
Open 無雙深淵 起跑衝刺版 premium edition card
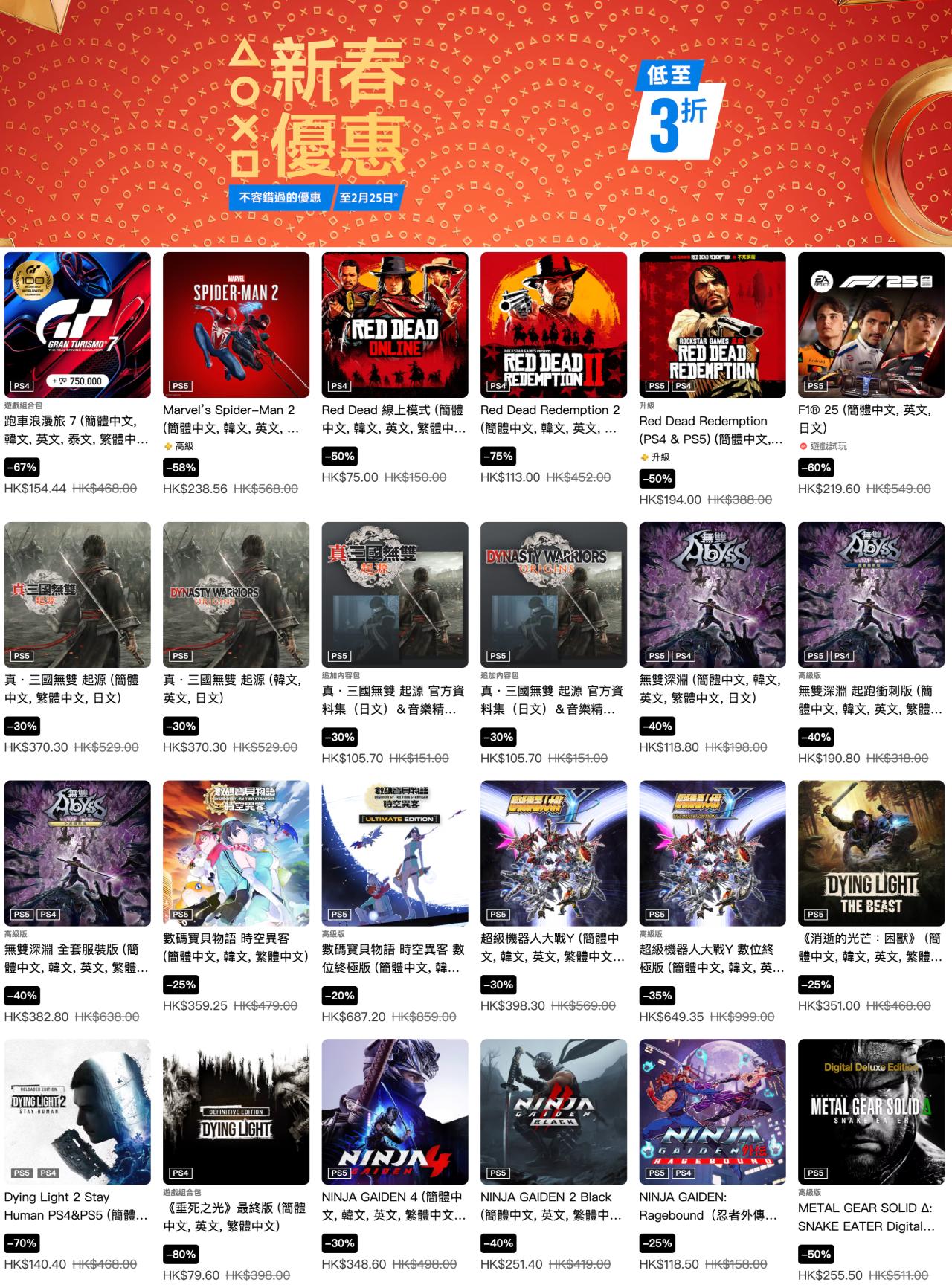click(871, 595)
